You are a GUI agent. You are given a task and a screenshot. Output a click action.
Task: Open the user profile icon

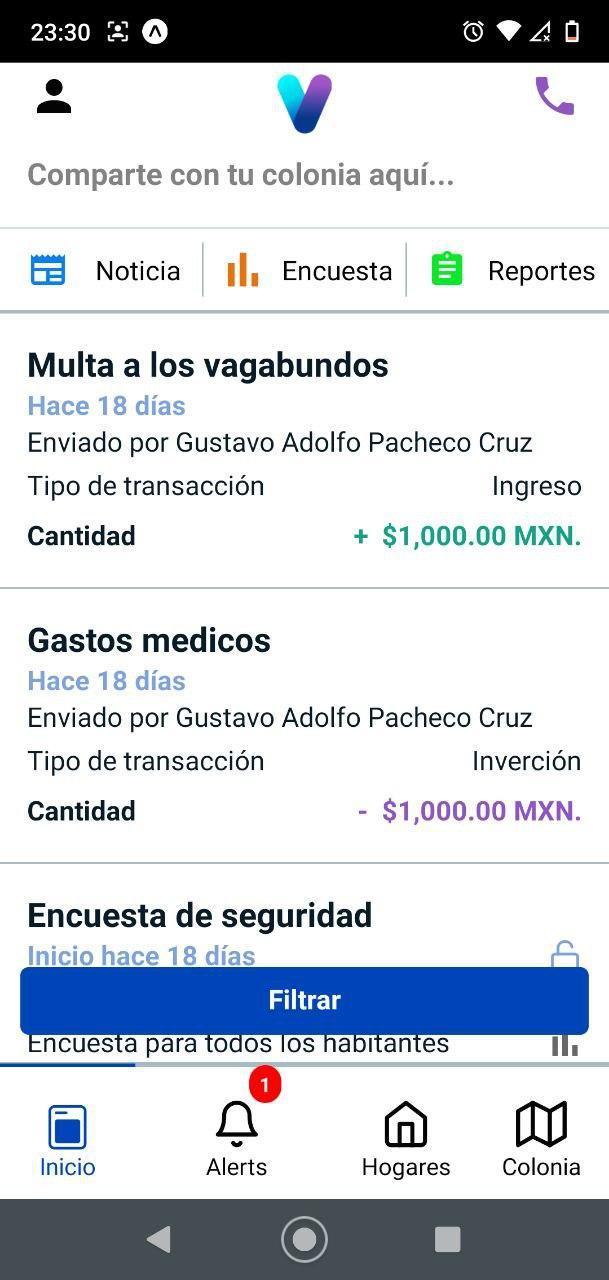click(x=54, y=96)
